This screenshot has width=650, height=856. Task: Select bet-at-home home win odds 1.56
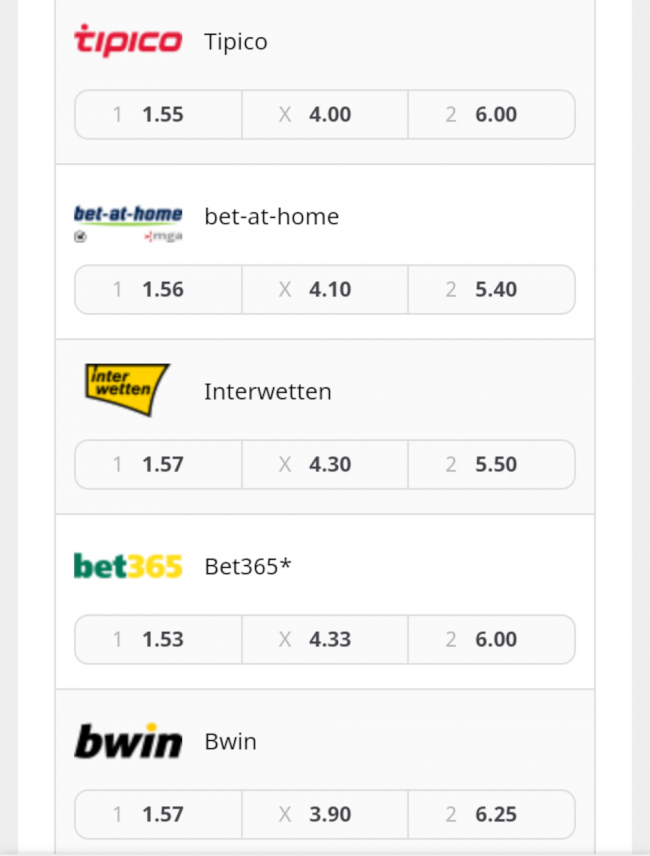point(158,290)
